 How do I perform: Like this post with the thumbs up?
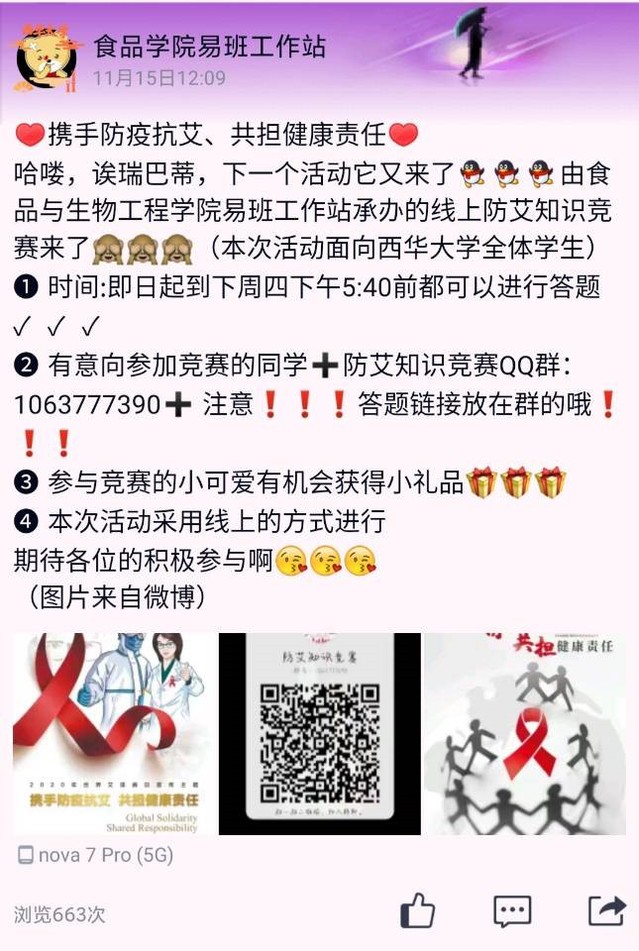point(418,911)
